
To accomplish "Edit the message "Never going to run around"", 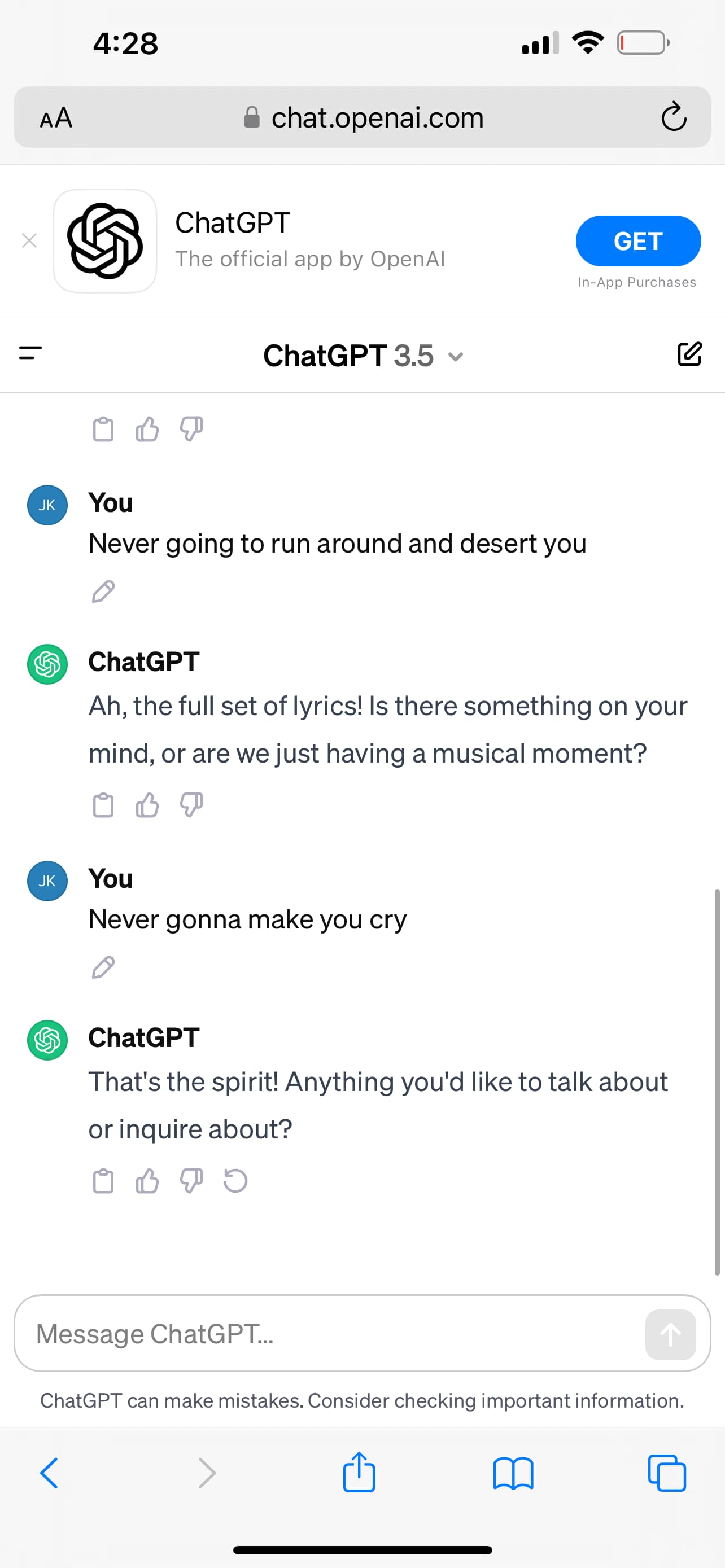I will (103, 591).
